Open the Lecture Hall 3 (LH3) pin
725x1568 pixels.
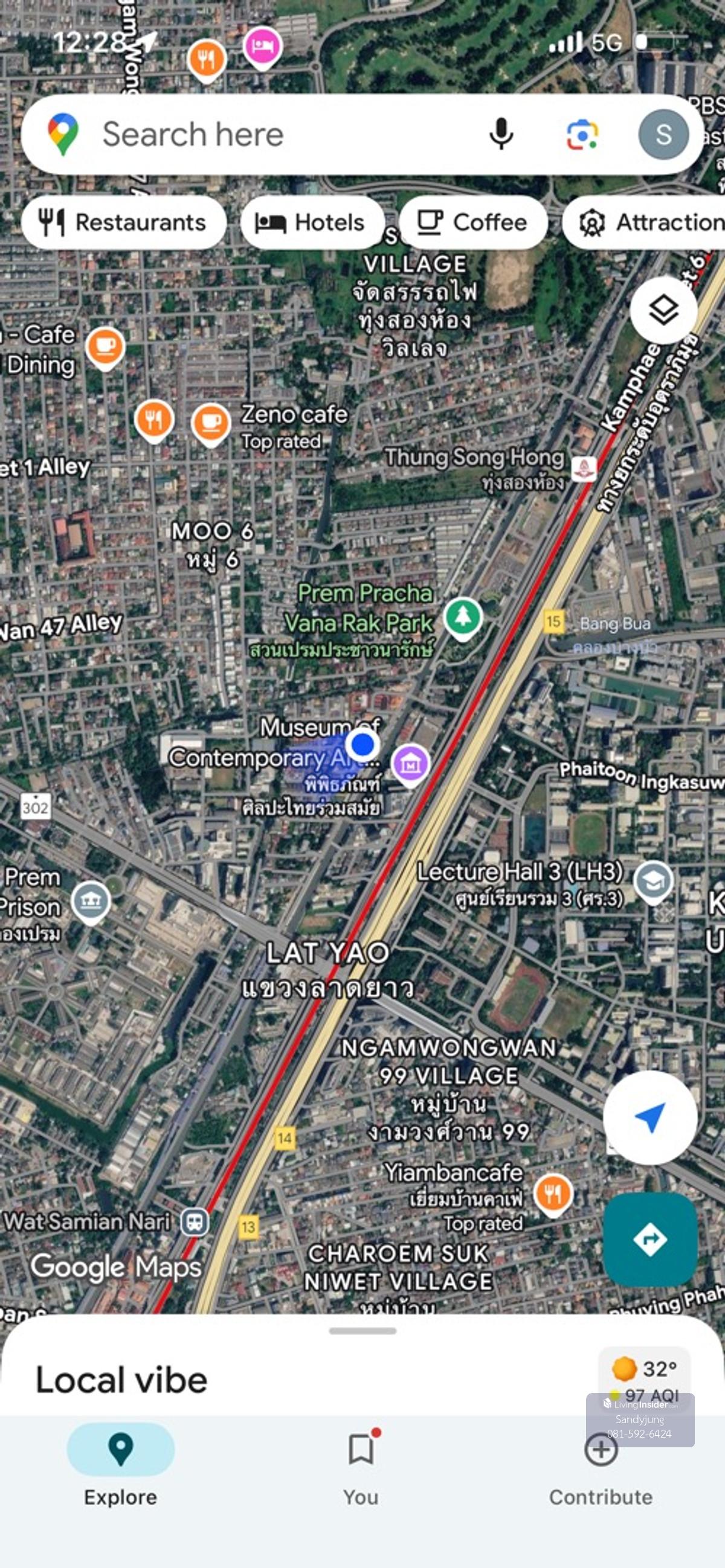pyautogui.click(x=653, y=882)
